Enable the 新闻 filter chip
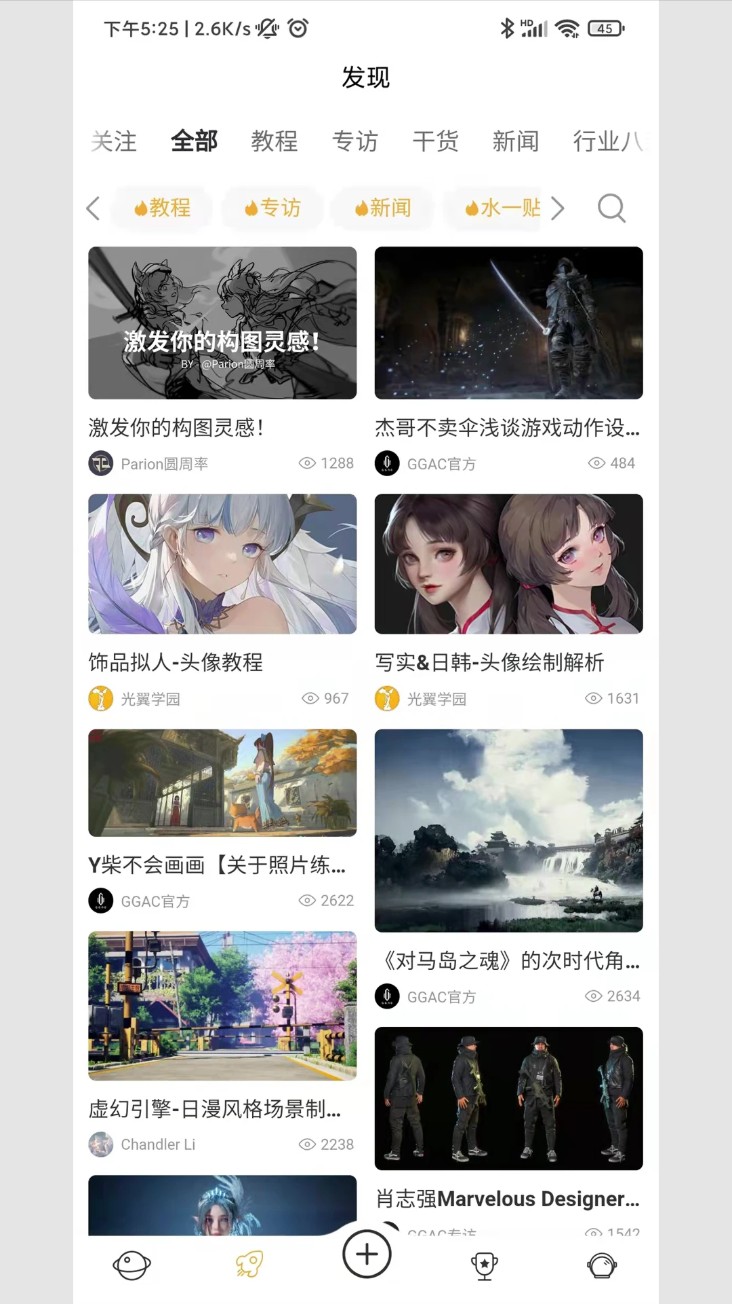732x1304 pixels. point(383,208)
